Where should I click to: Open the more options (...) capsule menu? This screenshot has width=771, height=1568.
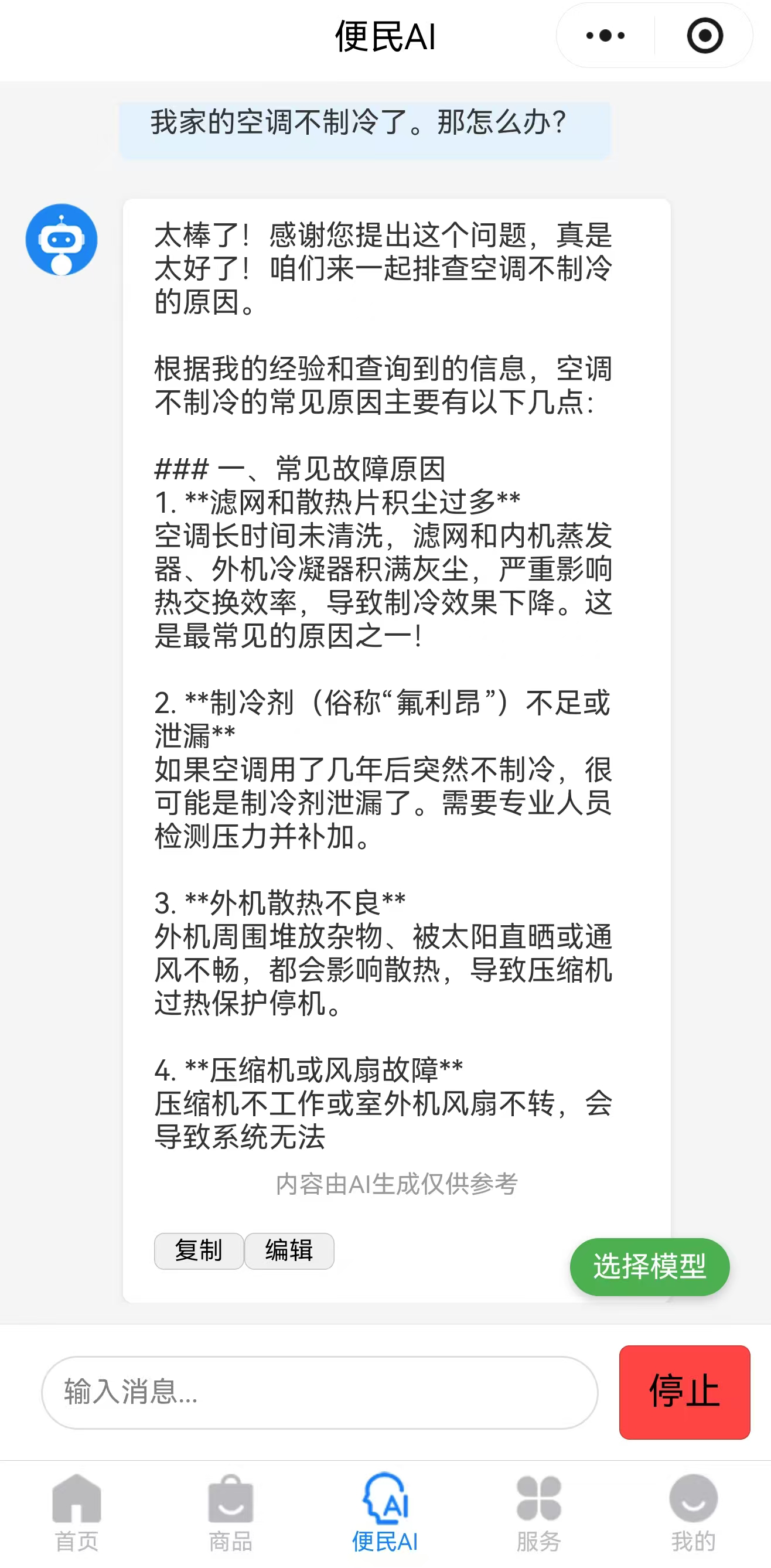tap(604, 36)
